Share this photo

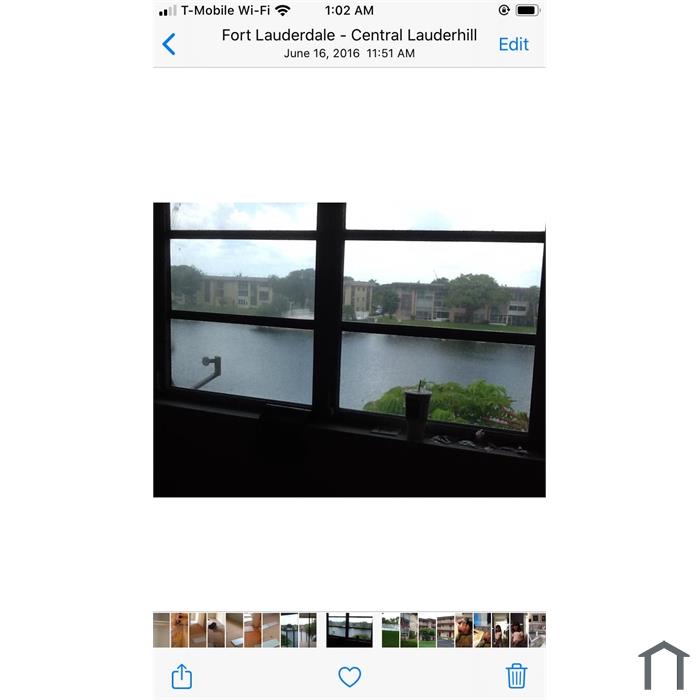tap(181, 676)
